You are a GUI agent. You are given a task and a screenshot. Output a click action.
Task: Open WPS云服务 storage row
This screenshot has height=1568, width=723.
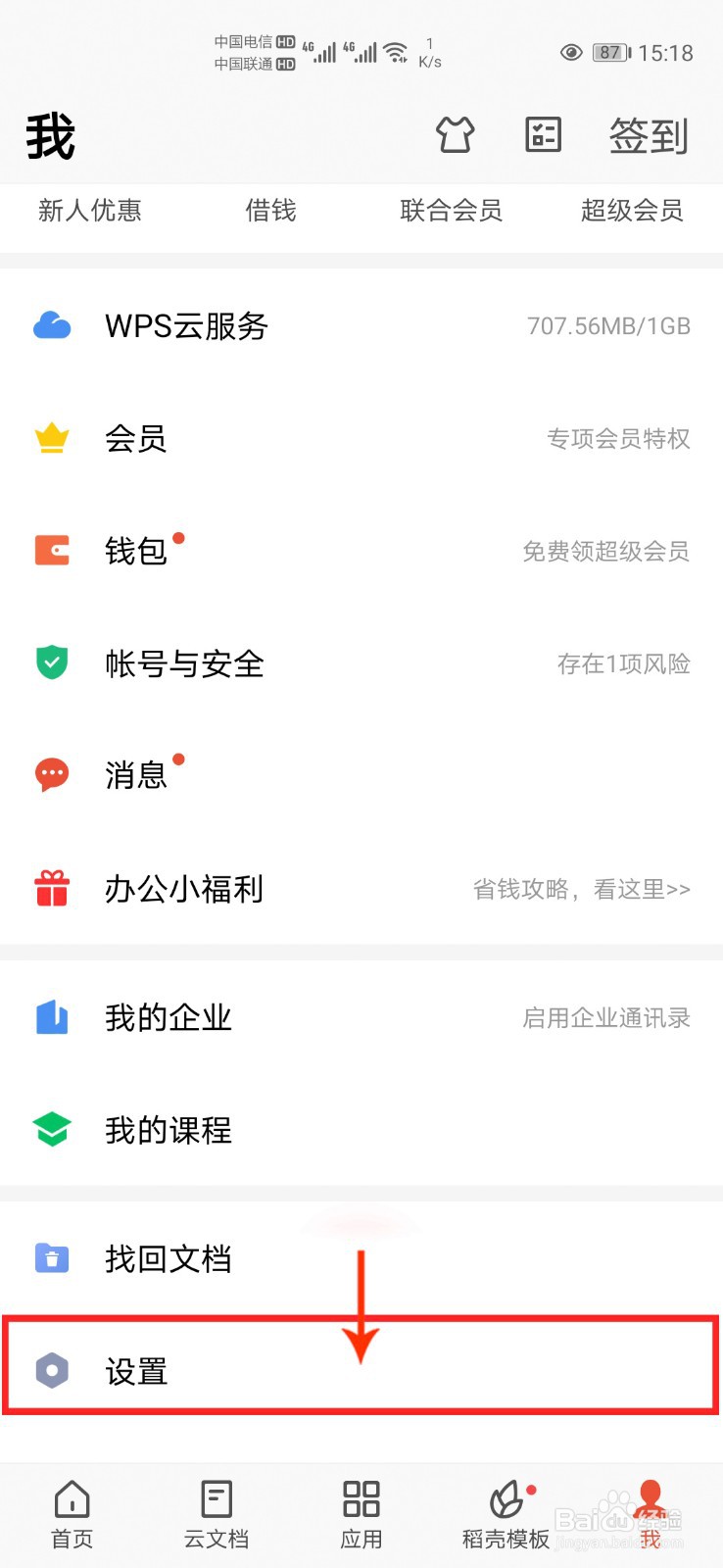pyautogui.click(x=361, y=326)
